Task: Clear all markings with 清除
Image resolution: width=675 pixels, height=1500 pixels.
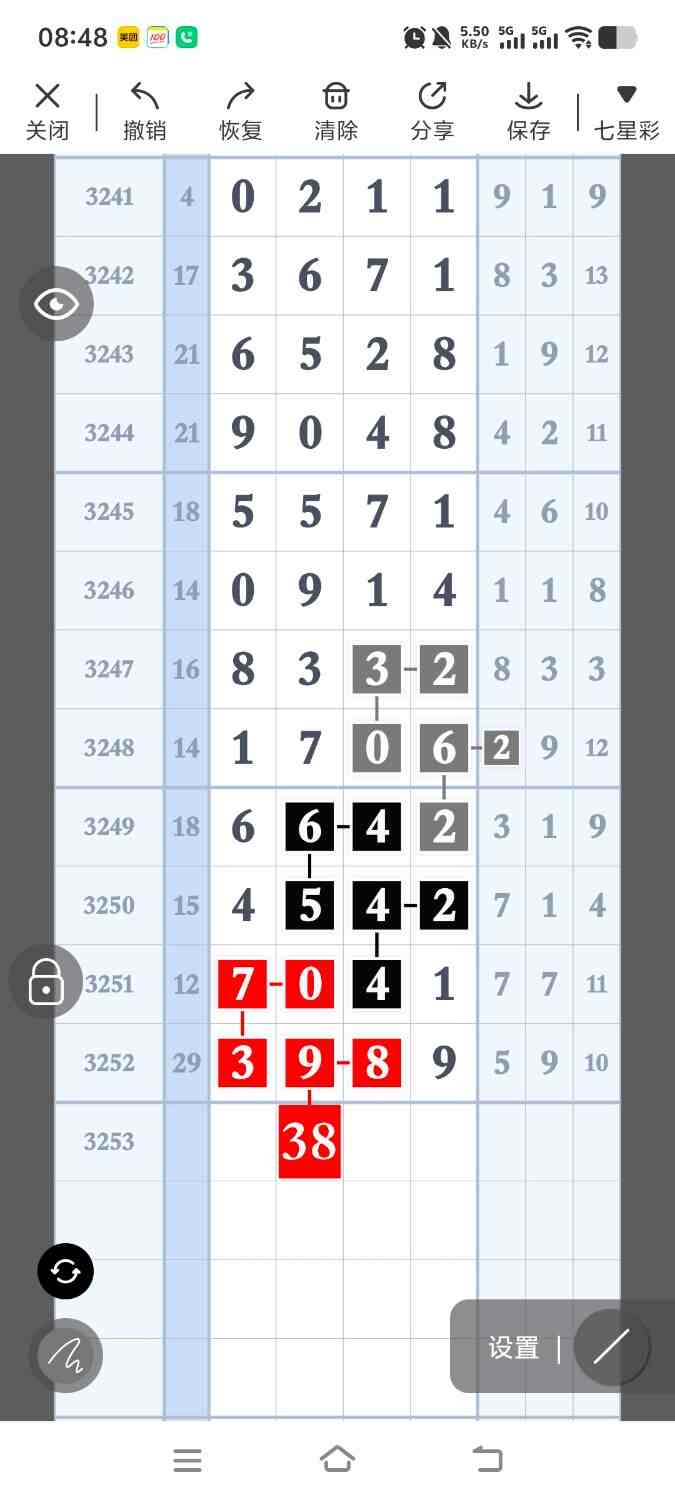Action: coord(336,111)
